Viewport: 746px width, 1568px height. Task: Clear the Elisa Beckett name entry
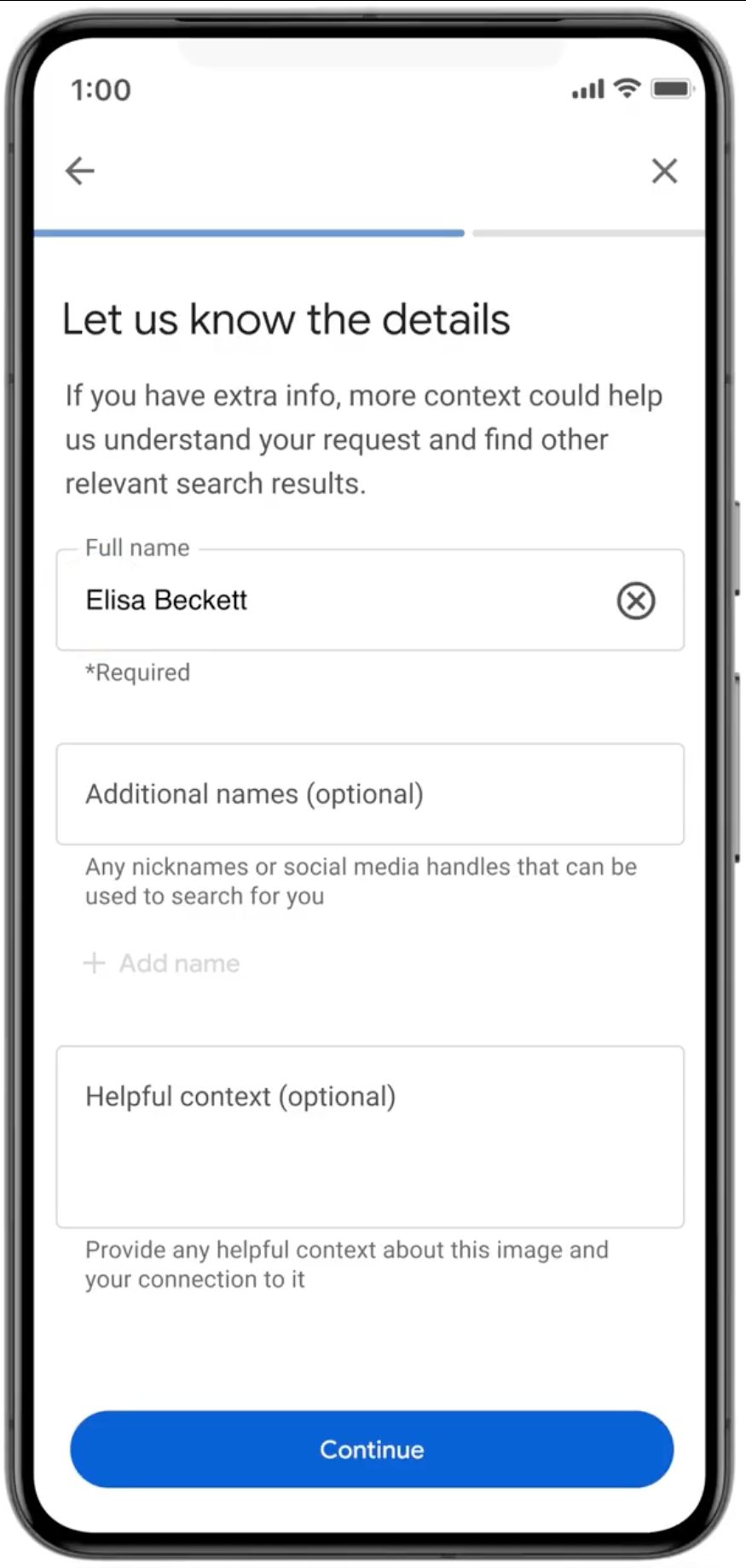(x=636, y=601)
